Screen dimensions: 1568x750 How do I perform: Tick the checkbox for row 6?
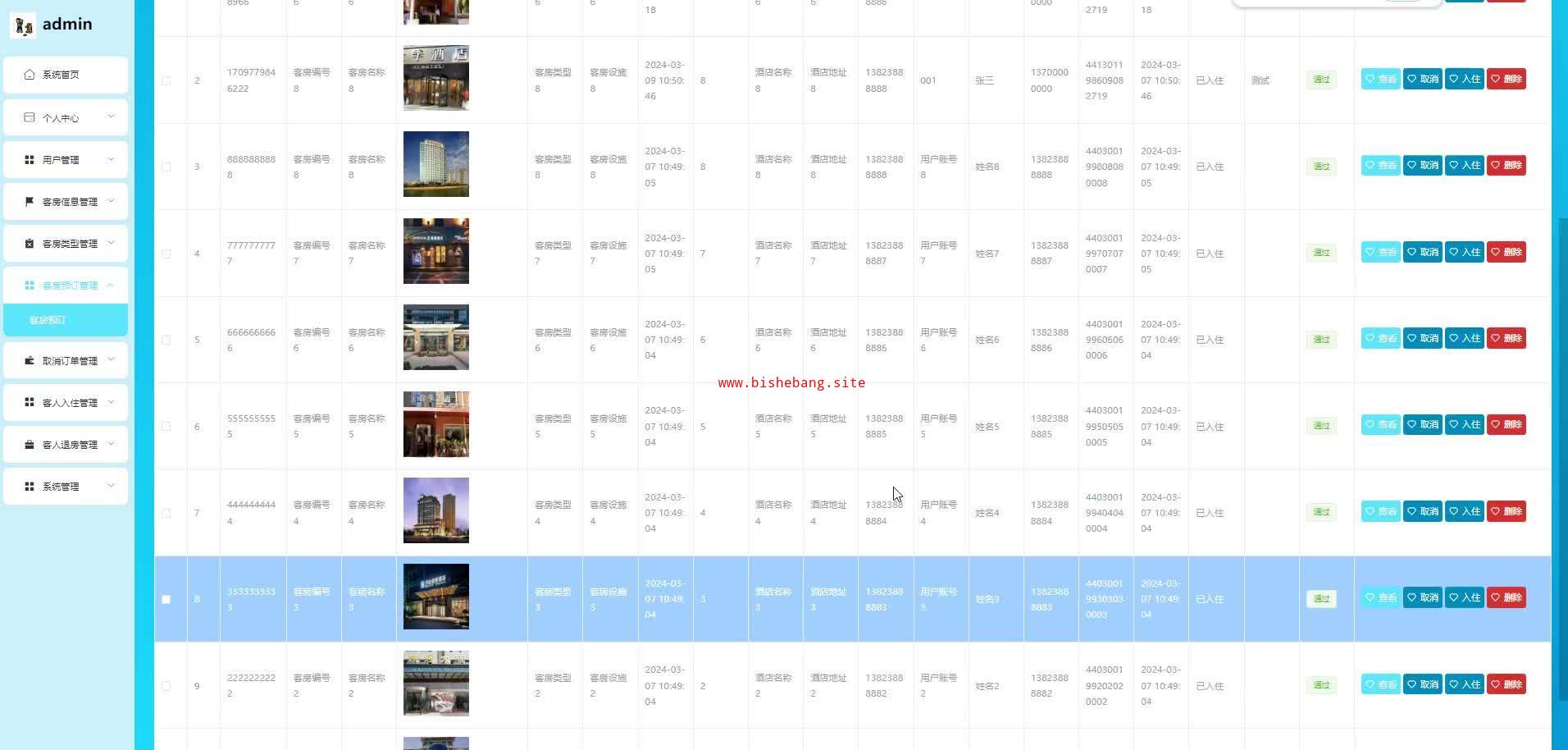point(166,427)
